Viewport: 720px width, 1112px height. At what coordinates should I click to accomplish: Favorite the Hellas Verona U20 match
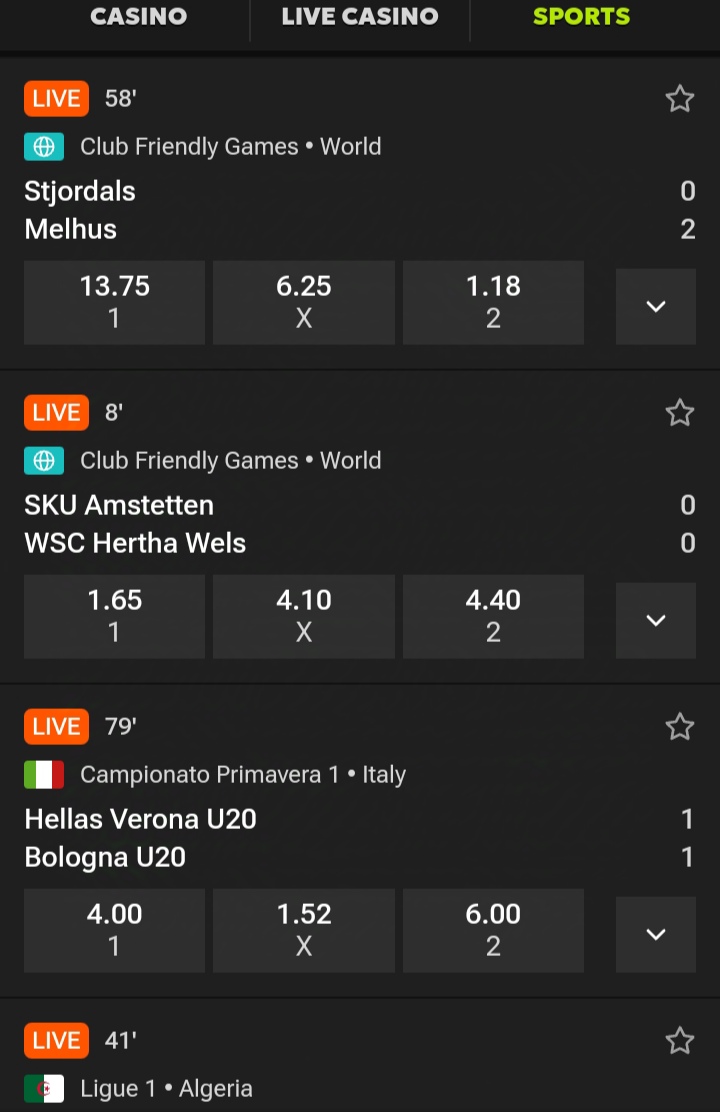pos(680,726)
